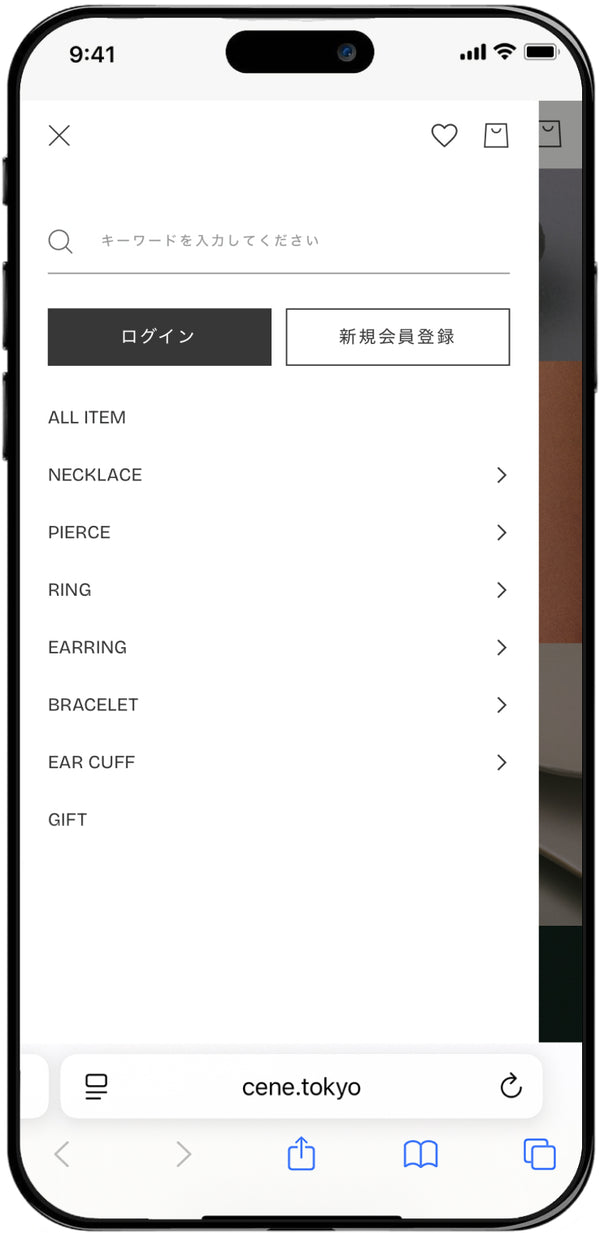Open the RING category

(70, 590)
